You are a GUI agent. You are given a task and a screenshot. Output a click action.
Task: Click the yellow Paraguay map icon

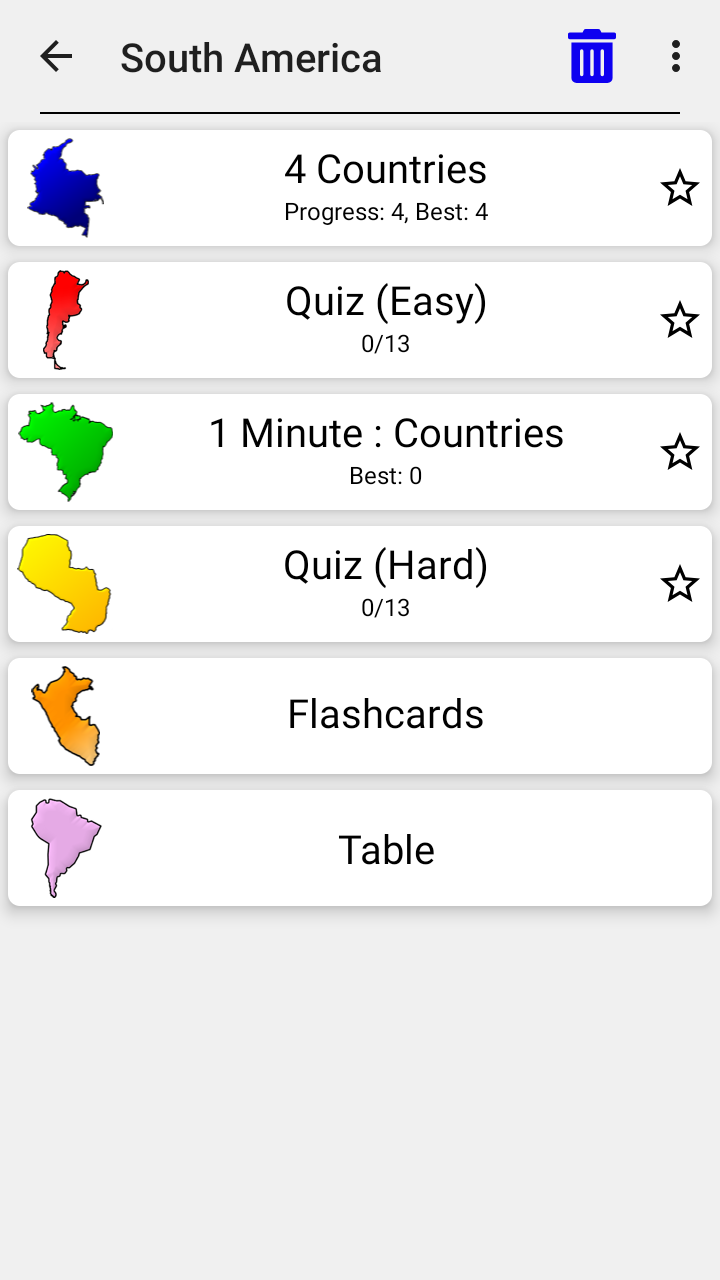(65, 583)
